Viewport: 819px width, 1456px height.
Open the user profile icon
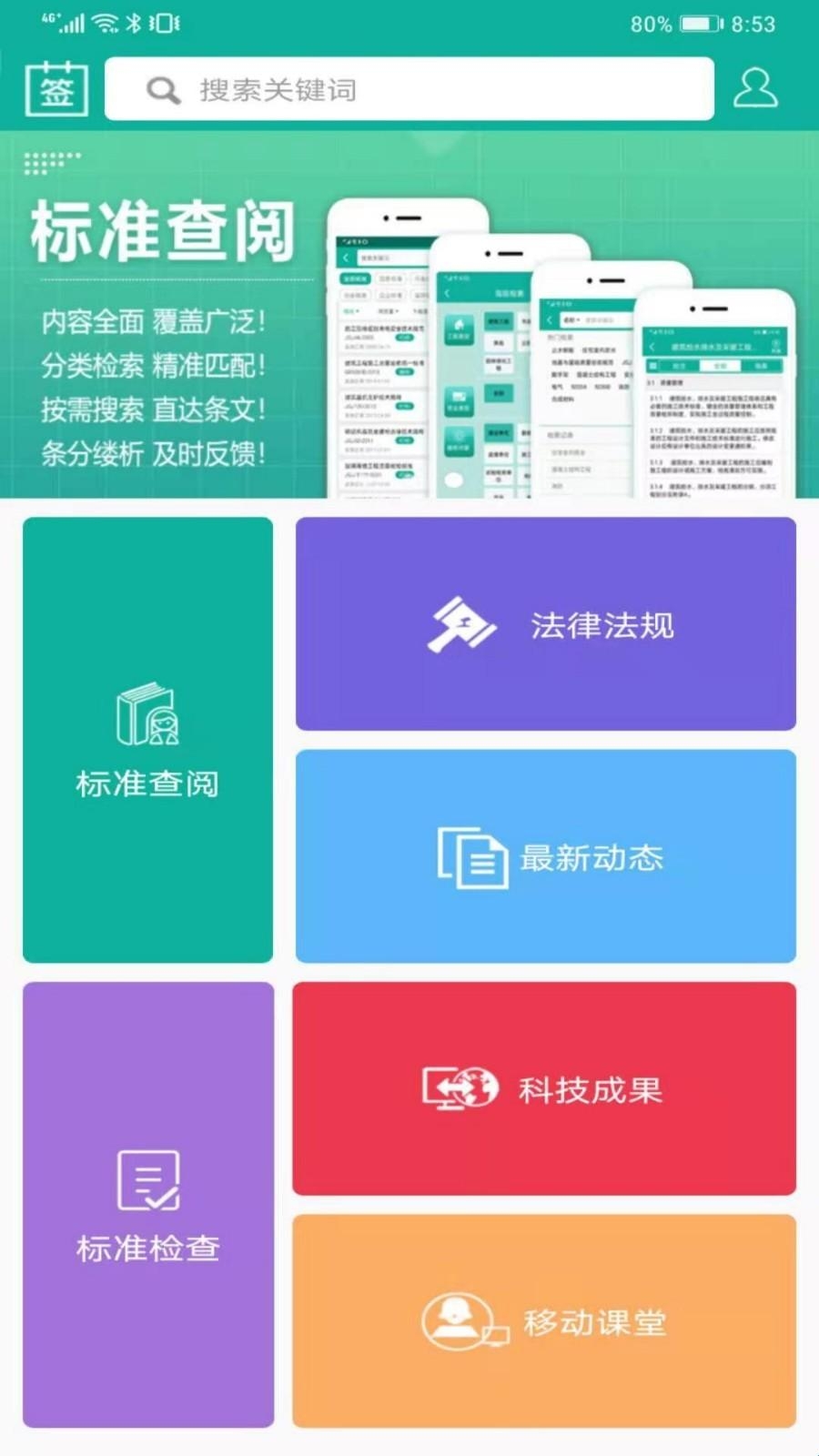pos(755,88)
